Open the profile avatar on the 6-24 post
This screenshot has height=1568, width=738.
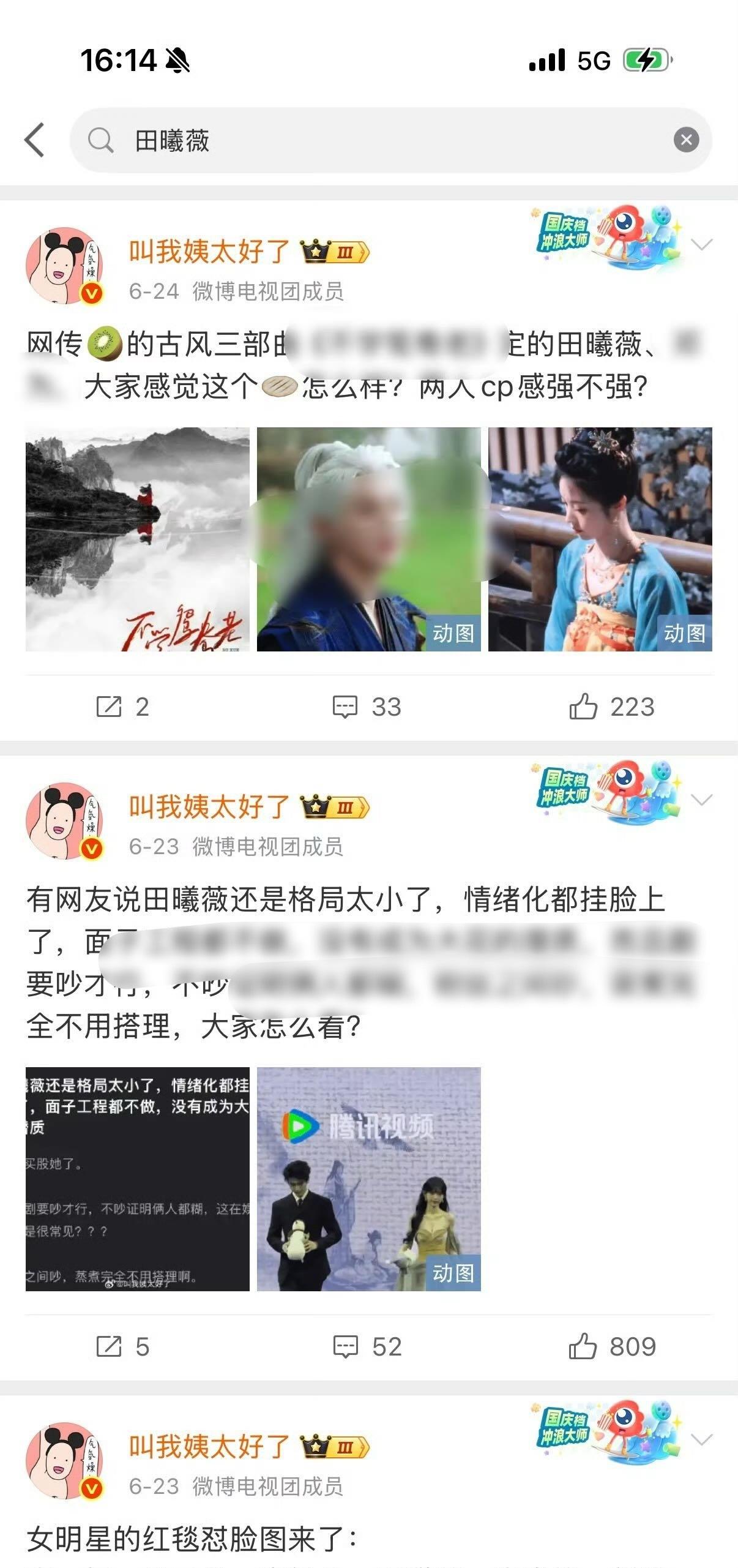(64, 266)
